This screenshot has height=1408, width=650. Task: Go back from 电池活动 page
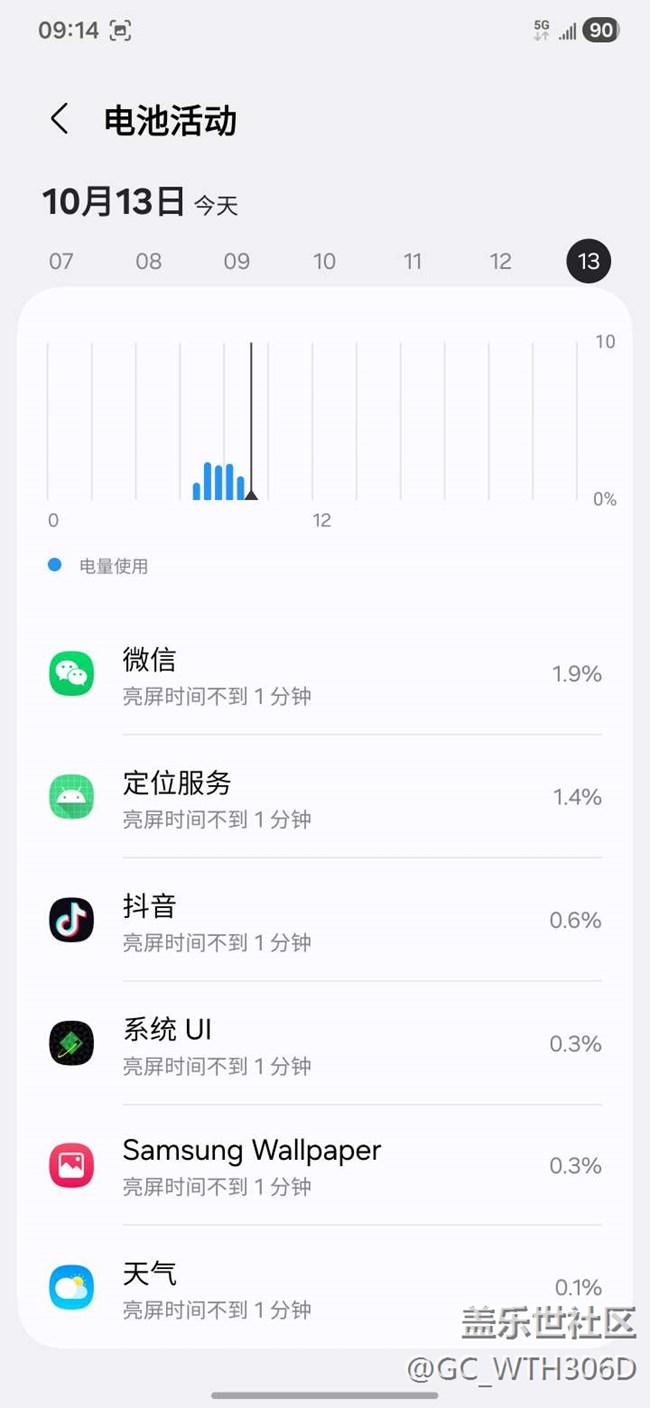(x=60, y=120)
